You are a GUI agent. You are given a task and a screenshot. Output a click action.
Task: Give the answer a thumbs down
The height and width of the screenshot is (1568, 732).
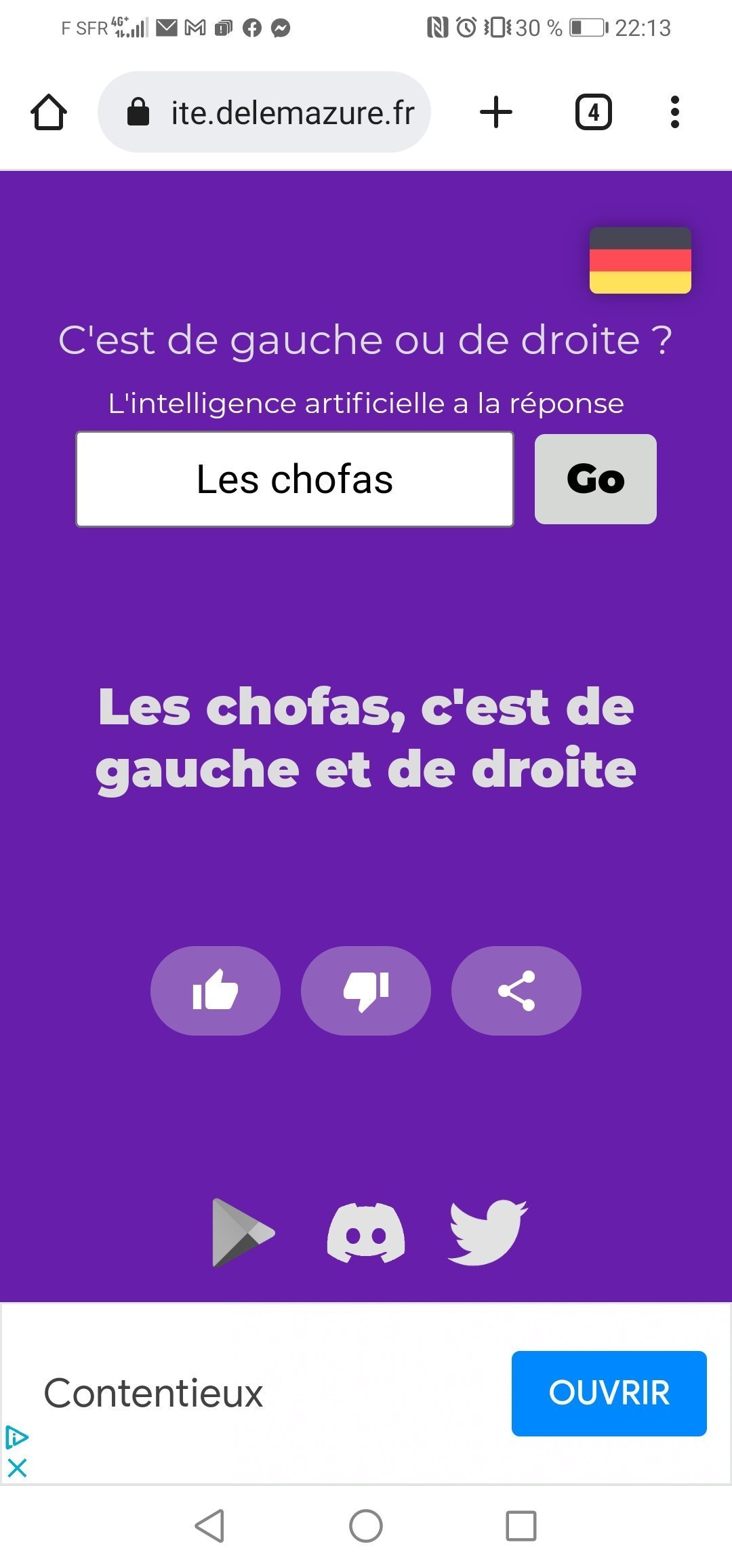366,990
